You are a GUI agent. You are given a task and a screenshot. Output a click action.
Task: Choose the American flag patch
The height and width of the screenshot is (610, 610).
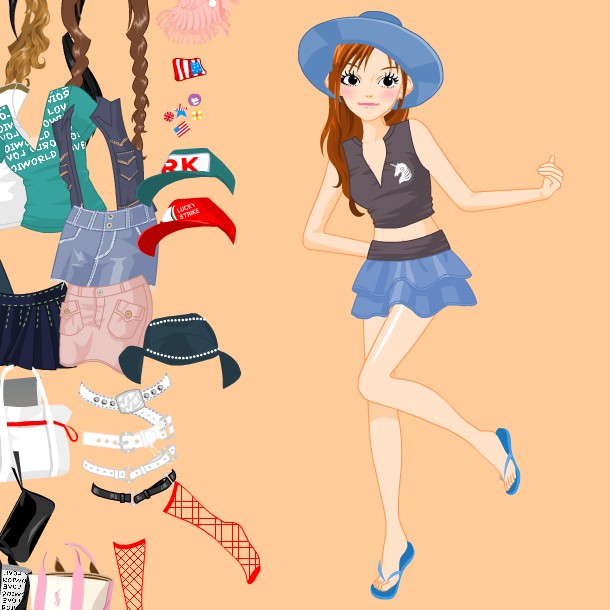pyautogui.click(x=188, y=69)
